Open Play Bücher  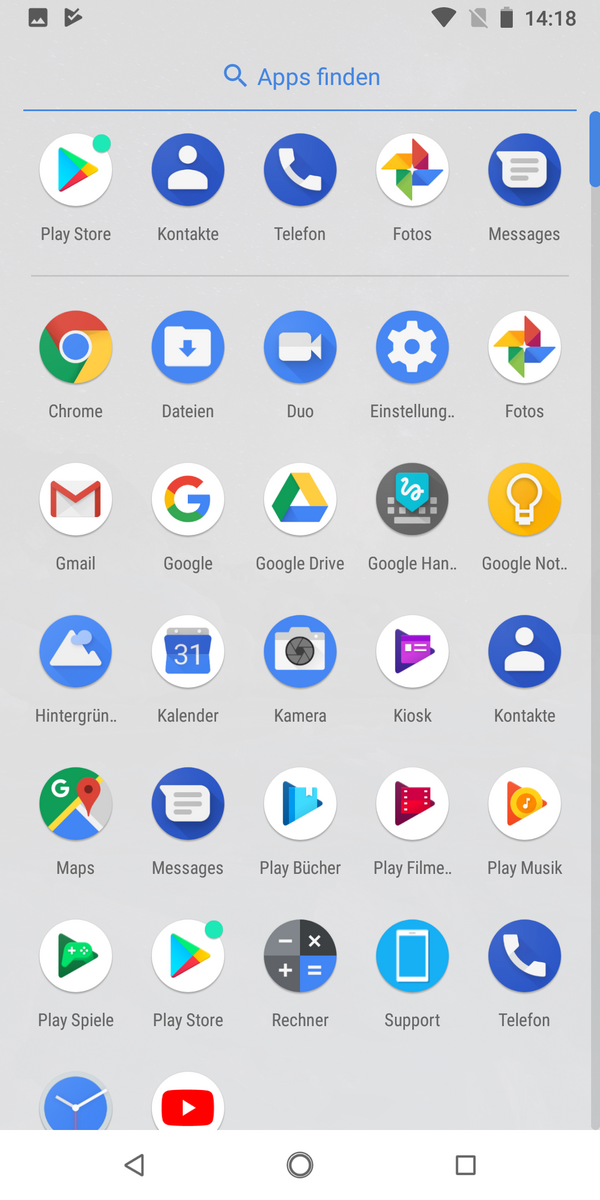300,804
